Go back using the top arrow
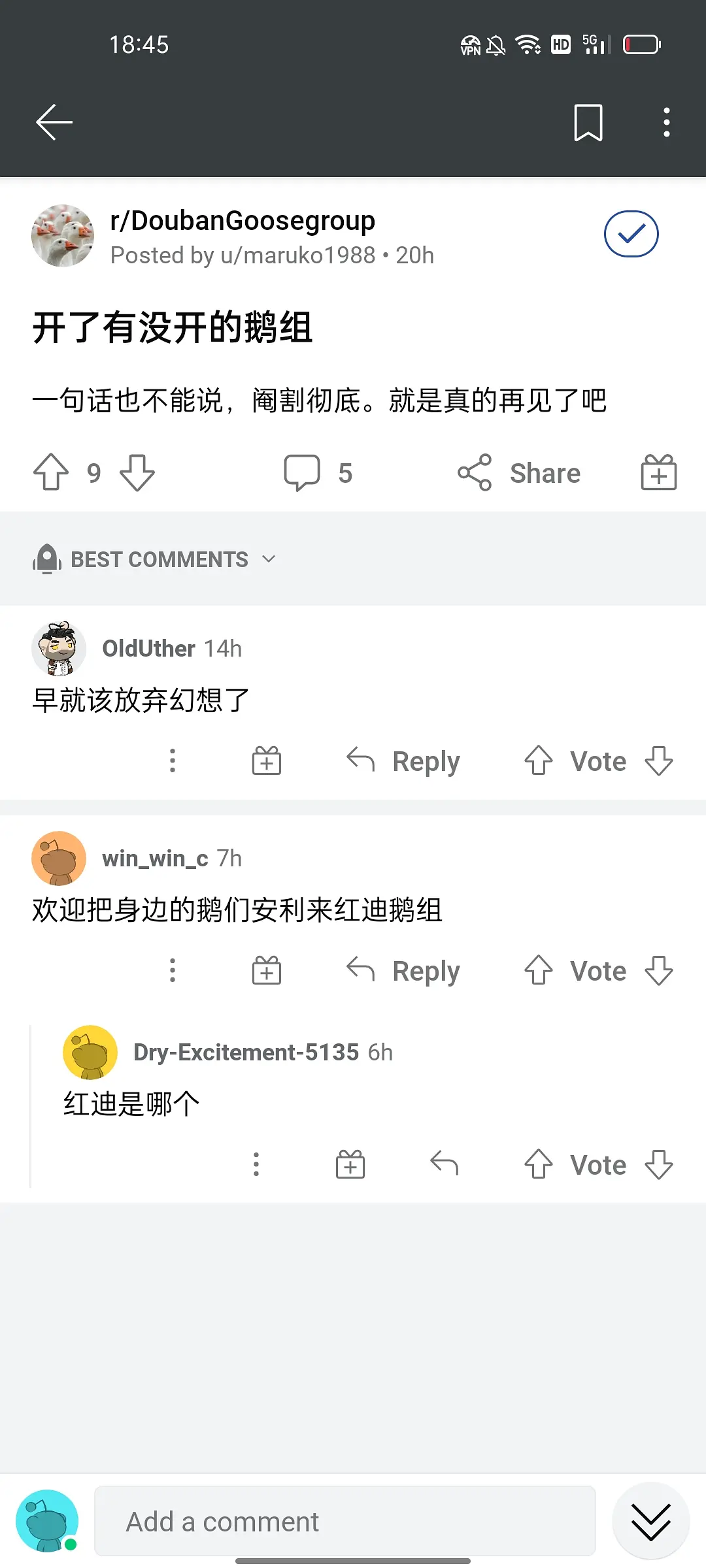Image resolution: width=706 pixels, height=1568 pixels. [x=54, y=122]
